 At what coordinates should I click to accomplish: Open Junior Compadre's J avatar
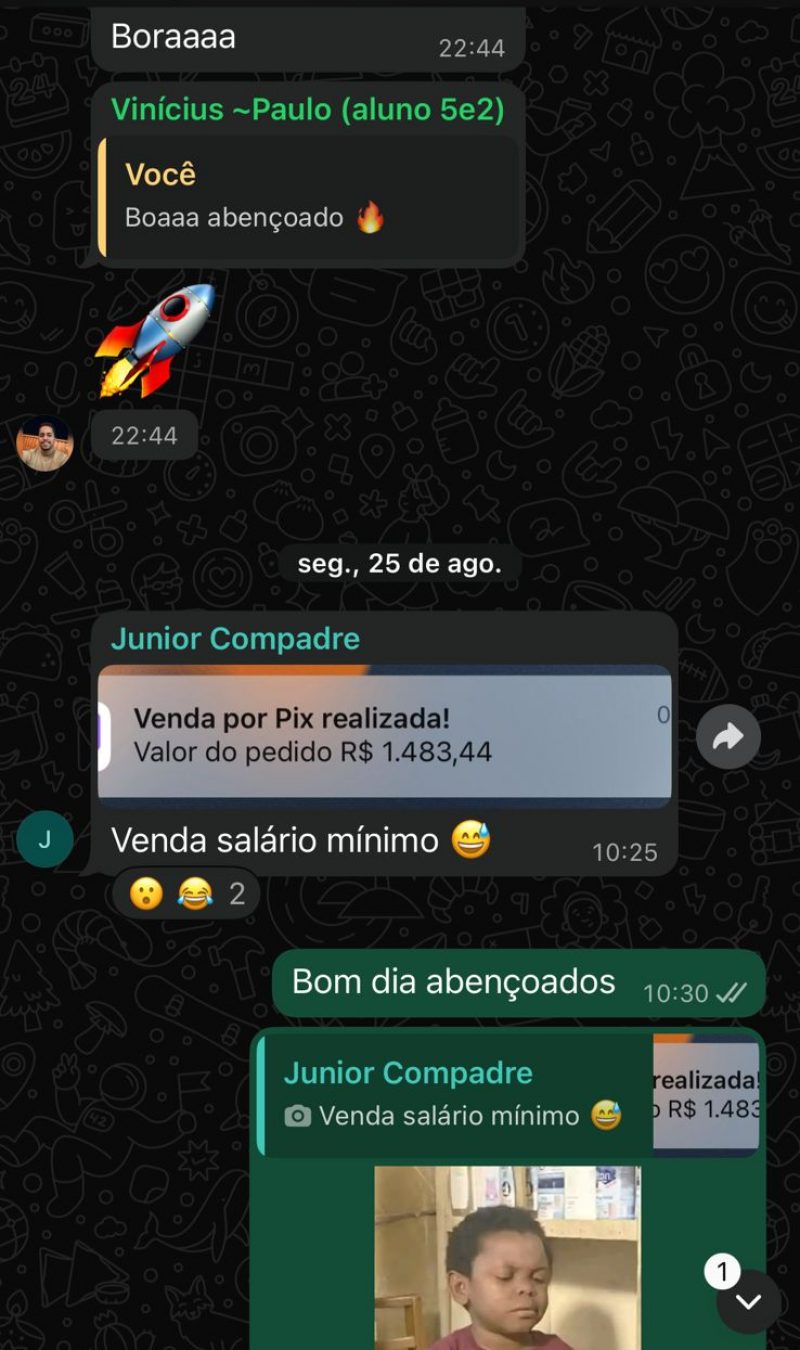pos(45,839)
